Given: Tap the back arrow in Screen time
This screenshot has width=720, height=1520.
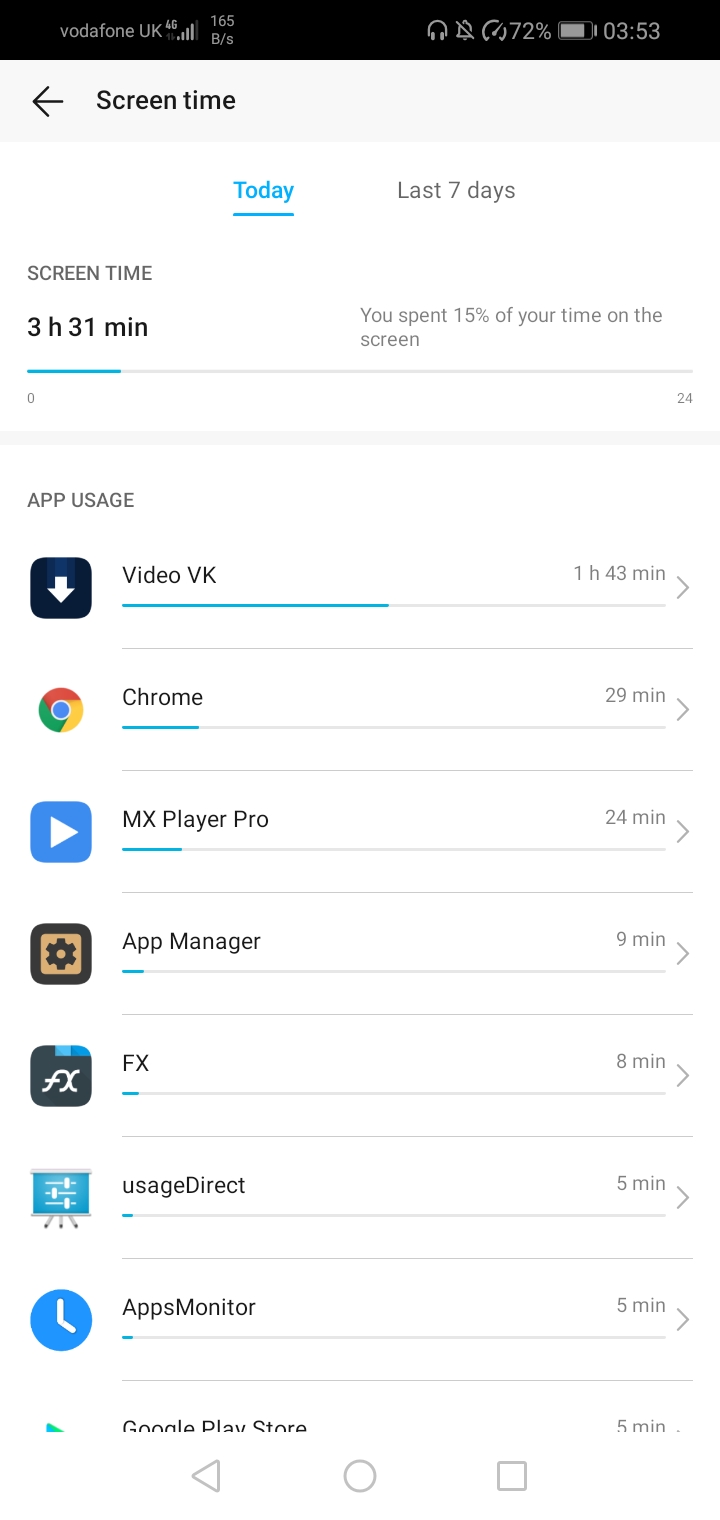Looking at the screenshot, I should (x=47, y=100).
